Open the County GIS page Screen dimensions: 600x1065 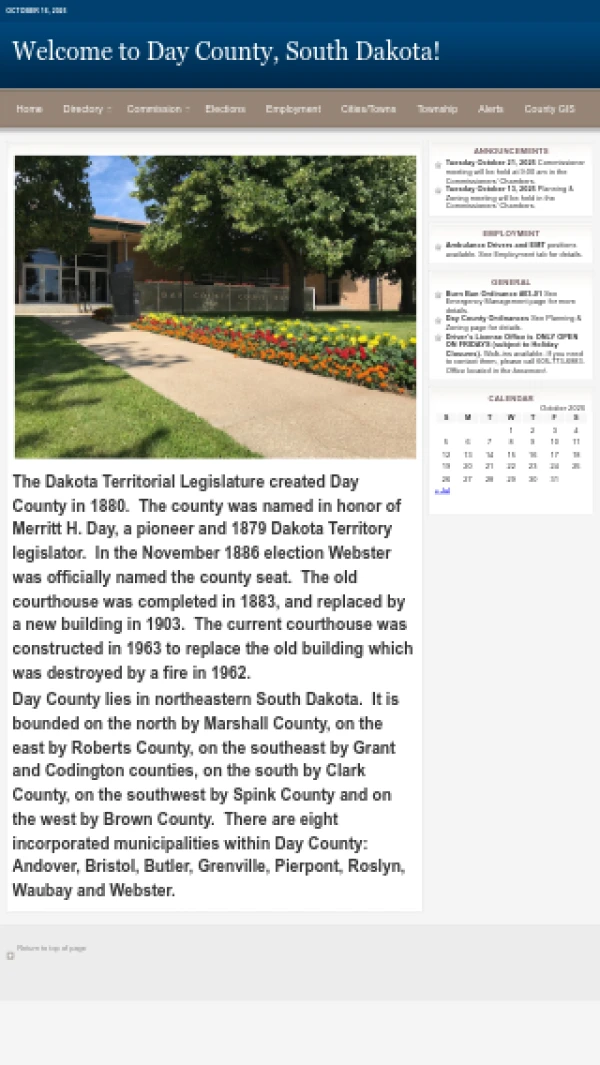coord(549,109)
